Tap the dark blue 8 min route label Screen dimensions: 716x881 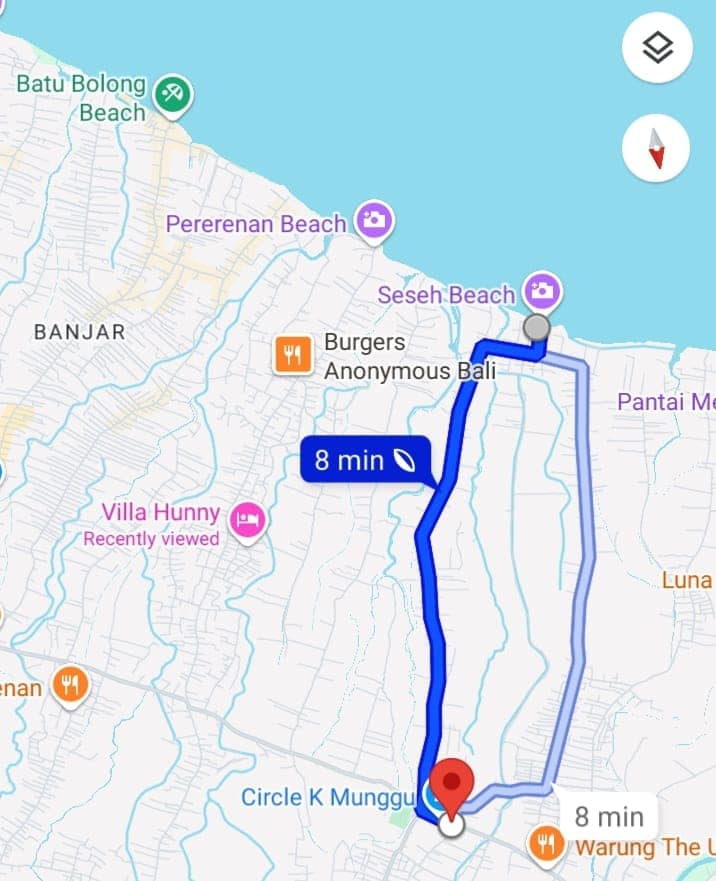coord(364,460)
